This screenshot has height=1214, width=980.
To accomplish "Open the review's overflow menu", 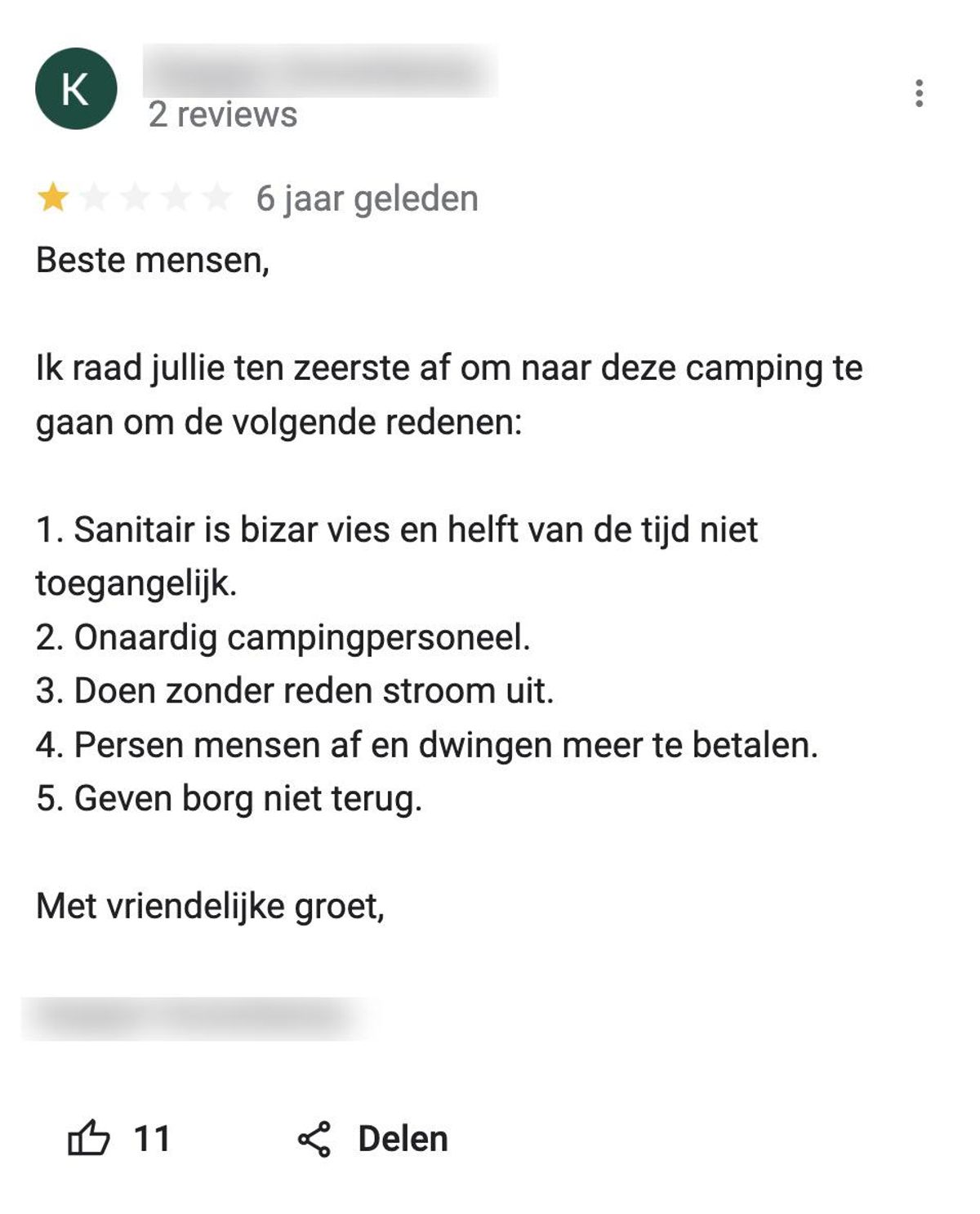I will pyautogui.click(x=919, y=93).
